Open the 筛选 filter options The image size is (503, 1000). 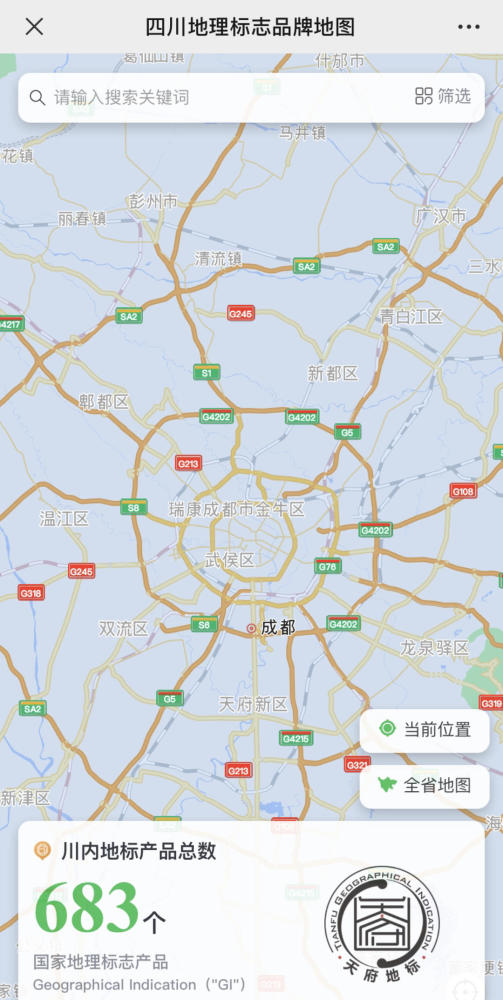(x=443, y=96)
